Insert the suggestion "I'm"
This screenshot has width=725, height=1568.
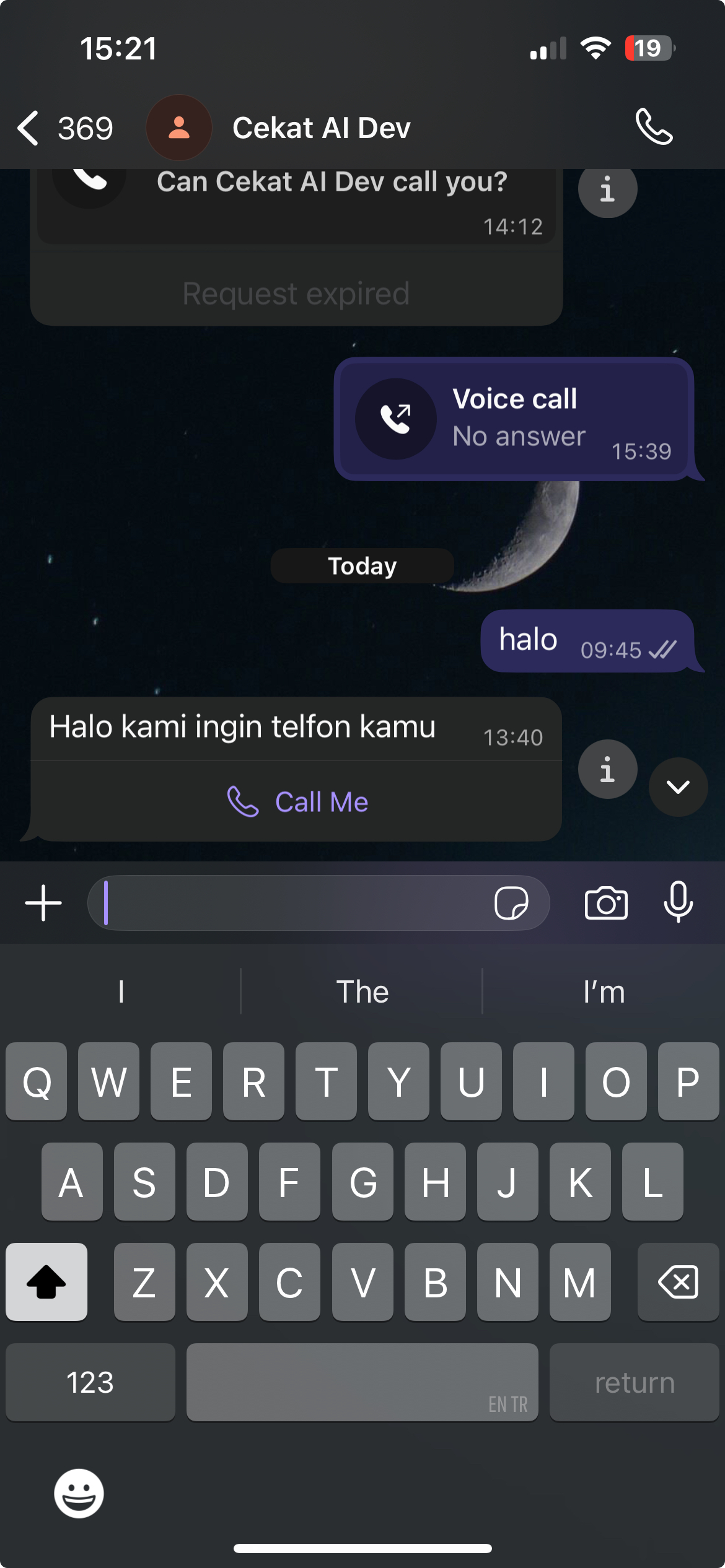604,991
